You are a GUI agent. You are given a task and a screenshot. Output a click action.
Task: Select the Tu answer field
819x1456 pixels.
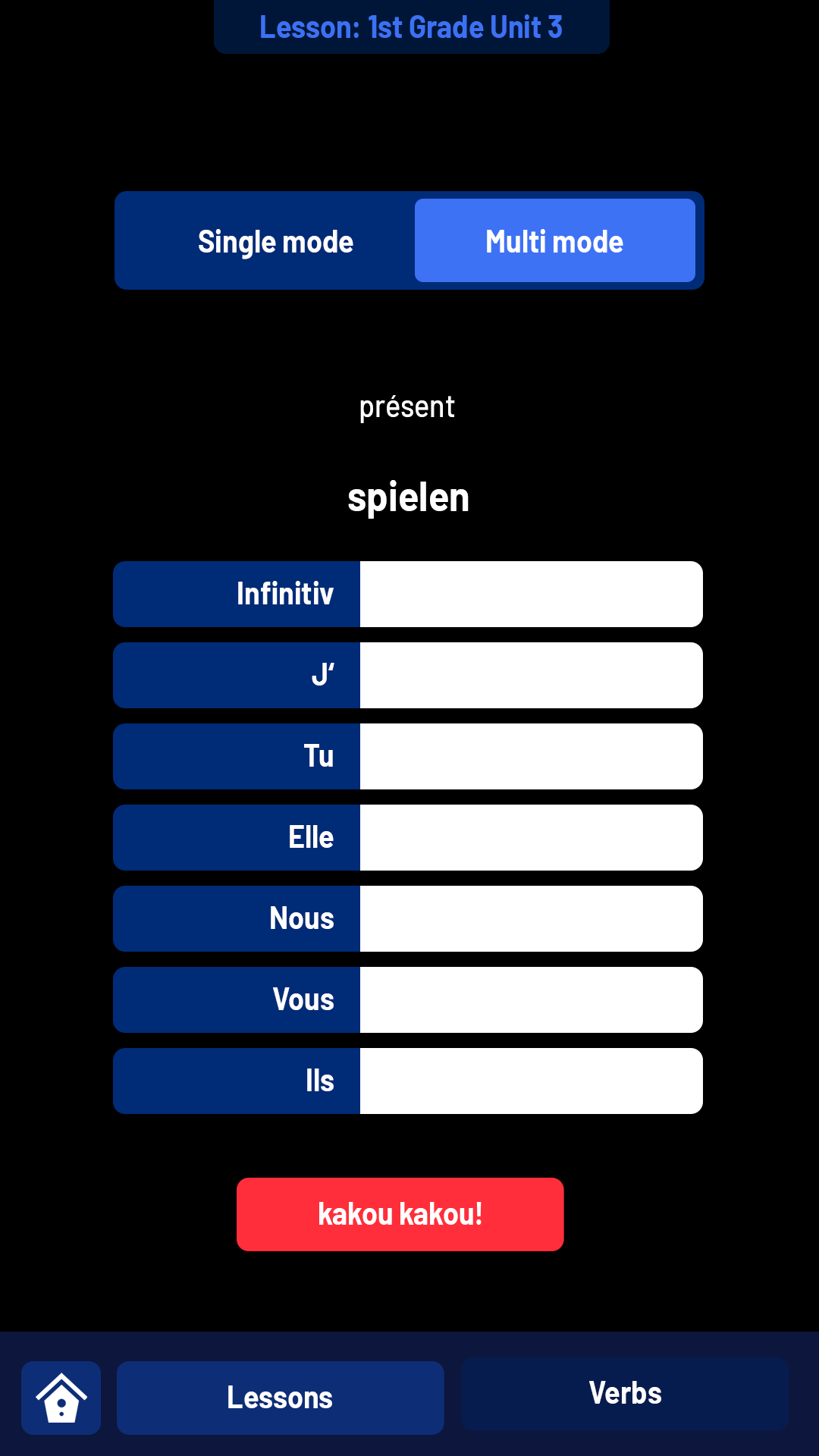coord(531,756)
